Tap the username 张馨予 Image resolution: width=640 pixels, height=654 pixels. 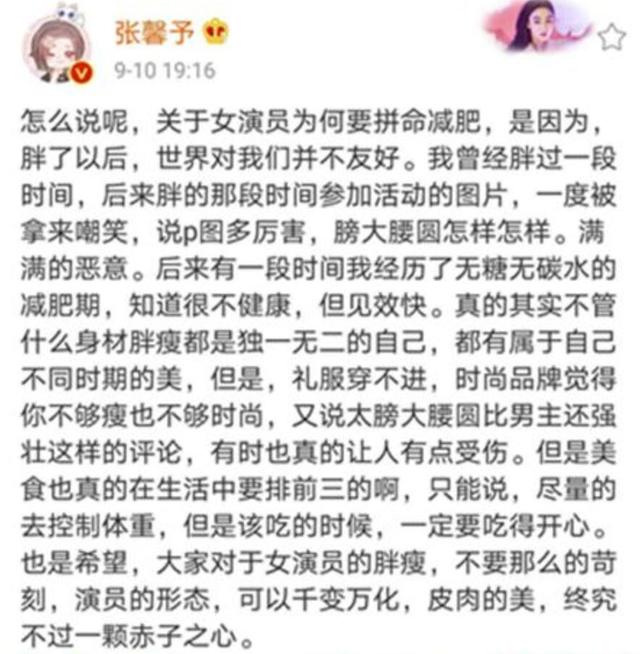pyautogui.click(x=147, y=33)
